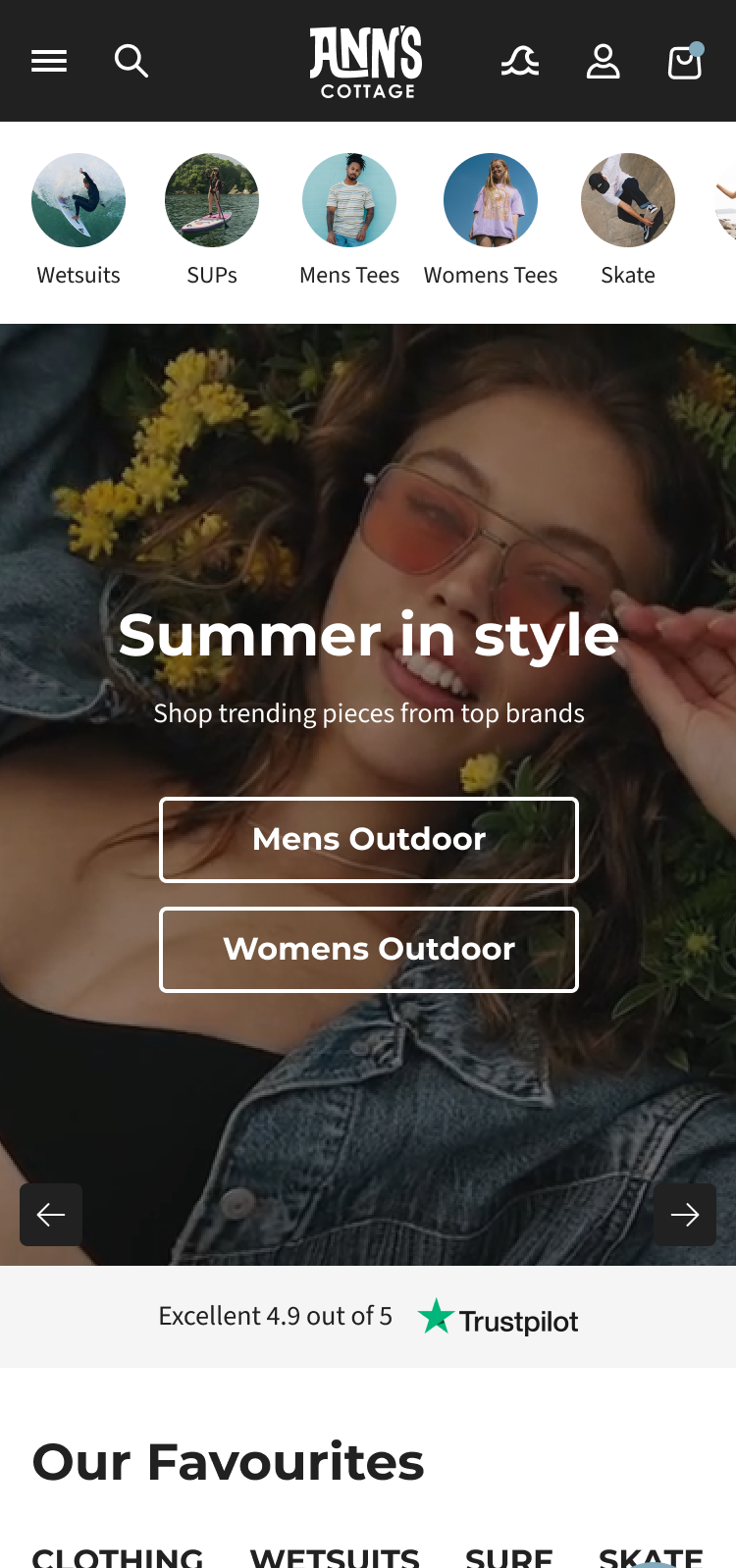Go to Ann's Cottage home via logo
This screenshot has height=1568, width=736.
tap(366, 62)
